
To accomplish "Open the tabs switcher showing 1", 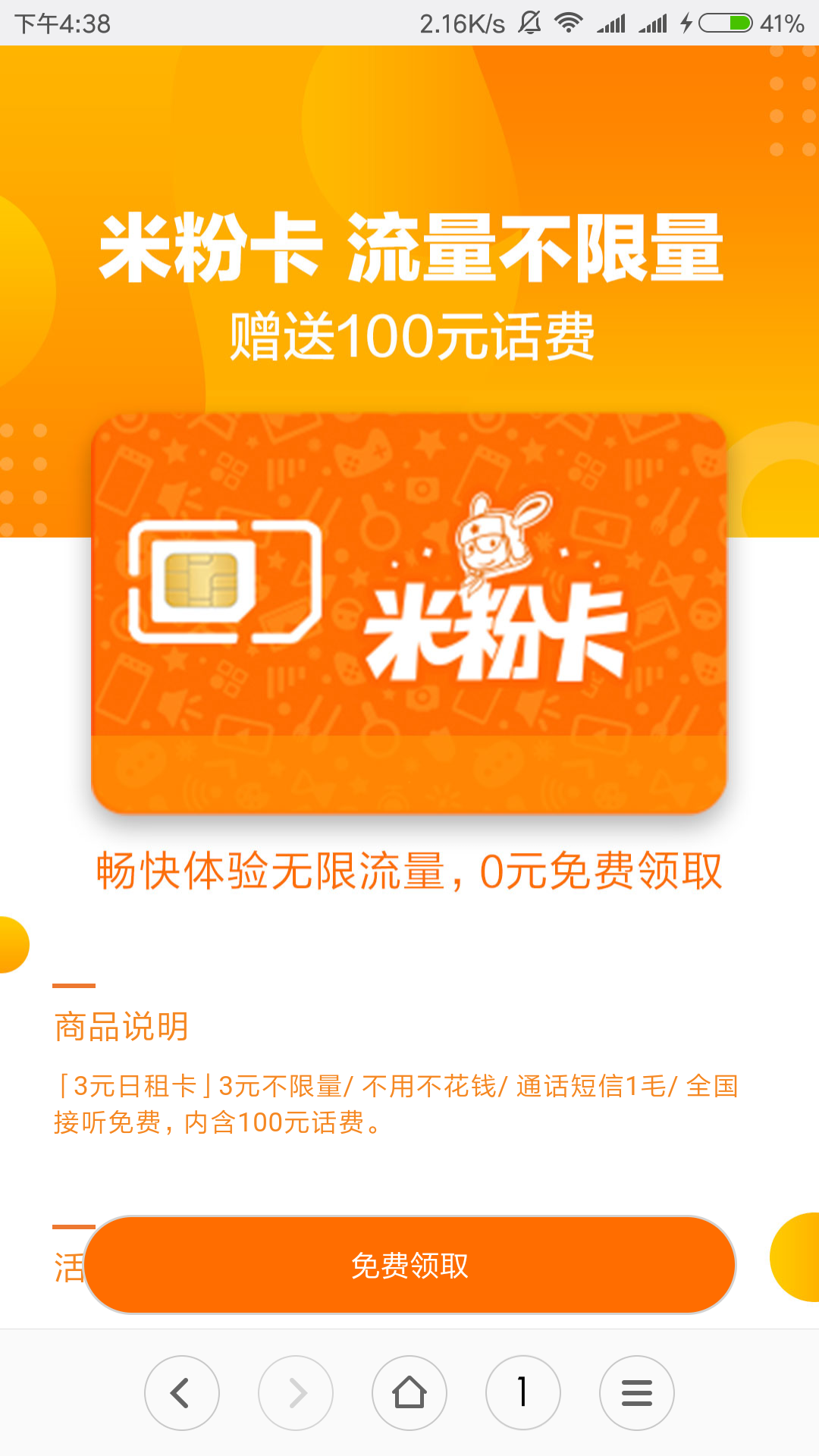I will [523, 1393].
